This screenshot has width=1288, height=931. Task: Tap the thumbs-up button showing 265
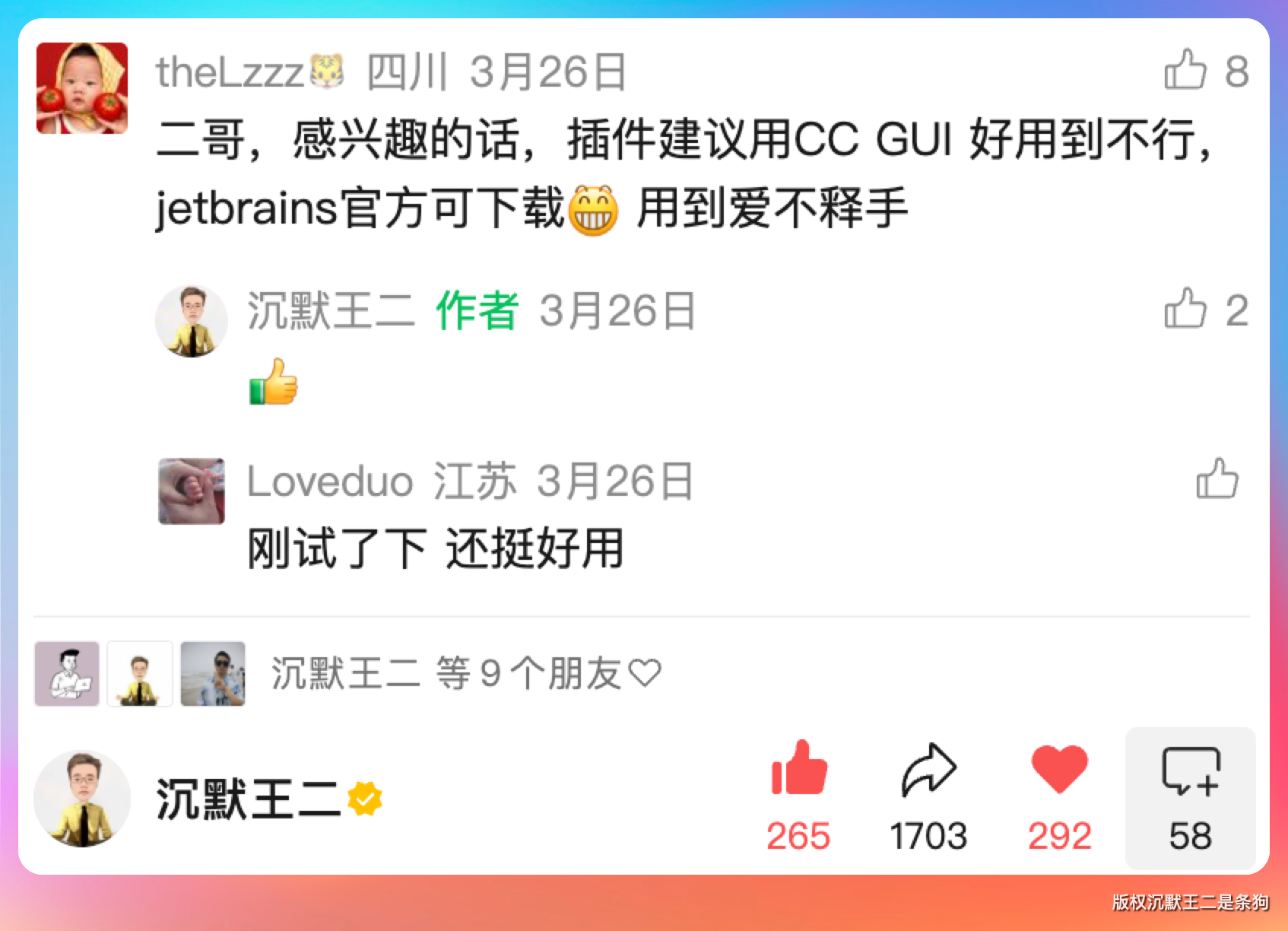pyautogui.click(x=798, y=770)
